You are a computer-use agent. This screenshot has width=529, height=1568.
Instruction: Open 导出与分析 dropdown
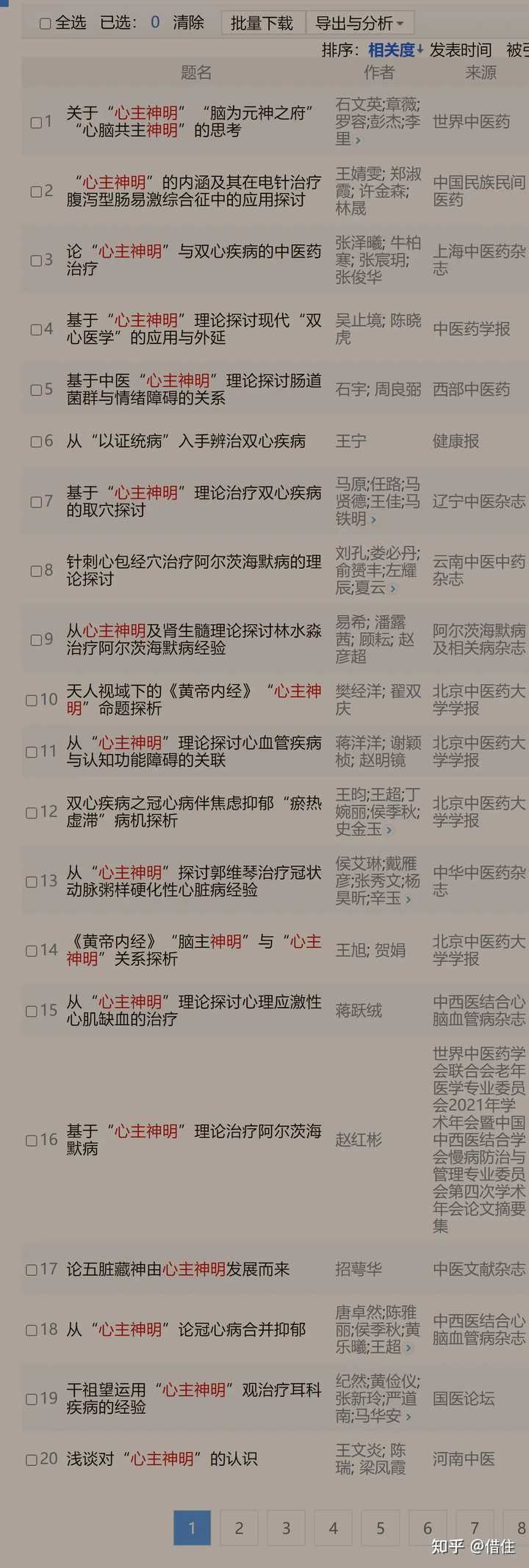point(359,23)
